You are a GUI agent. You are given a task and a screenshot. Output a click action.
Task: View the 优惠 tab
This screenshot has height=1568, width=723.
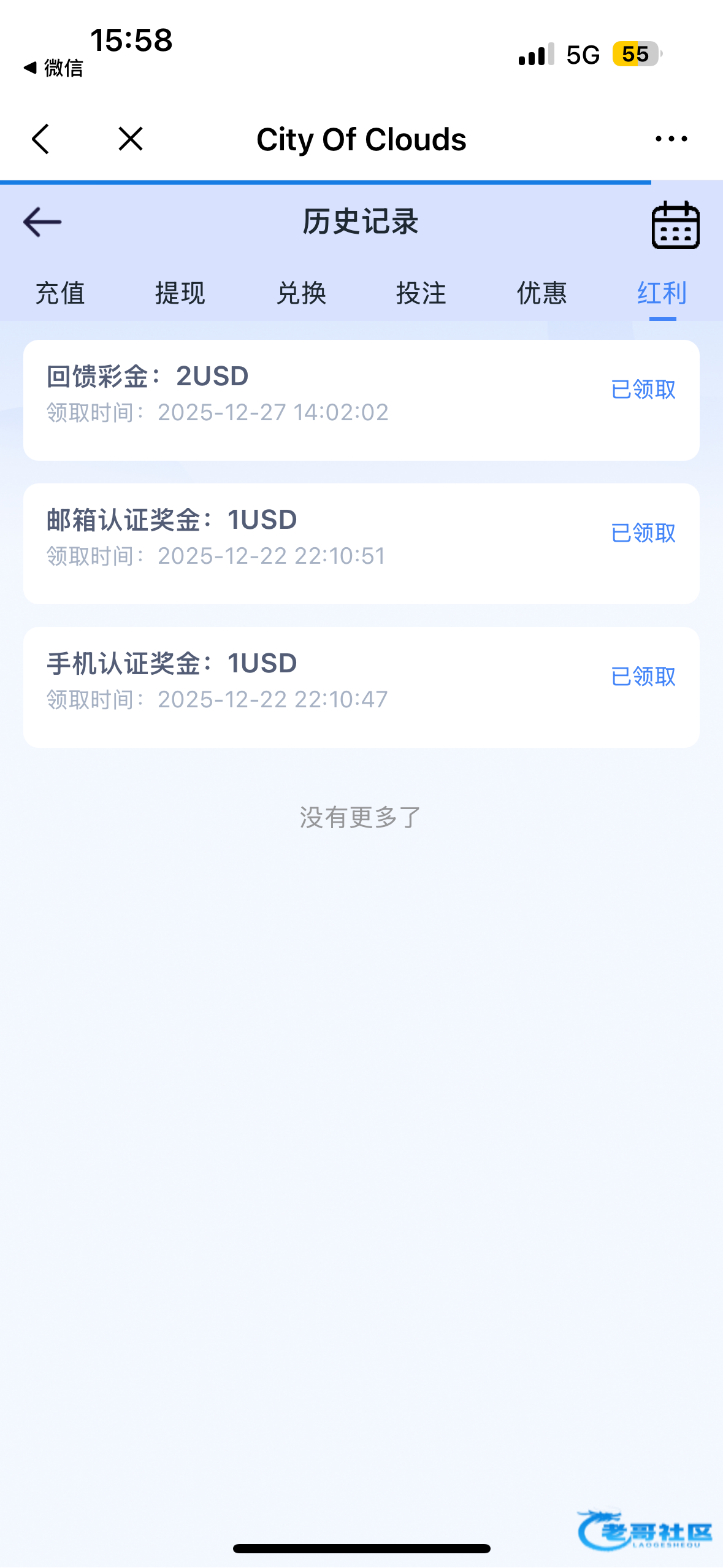[541, 293]
